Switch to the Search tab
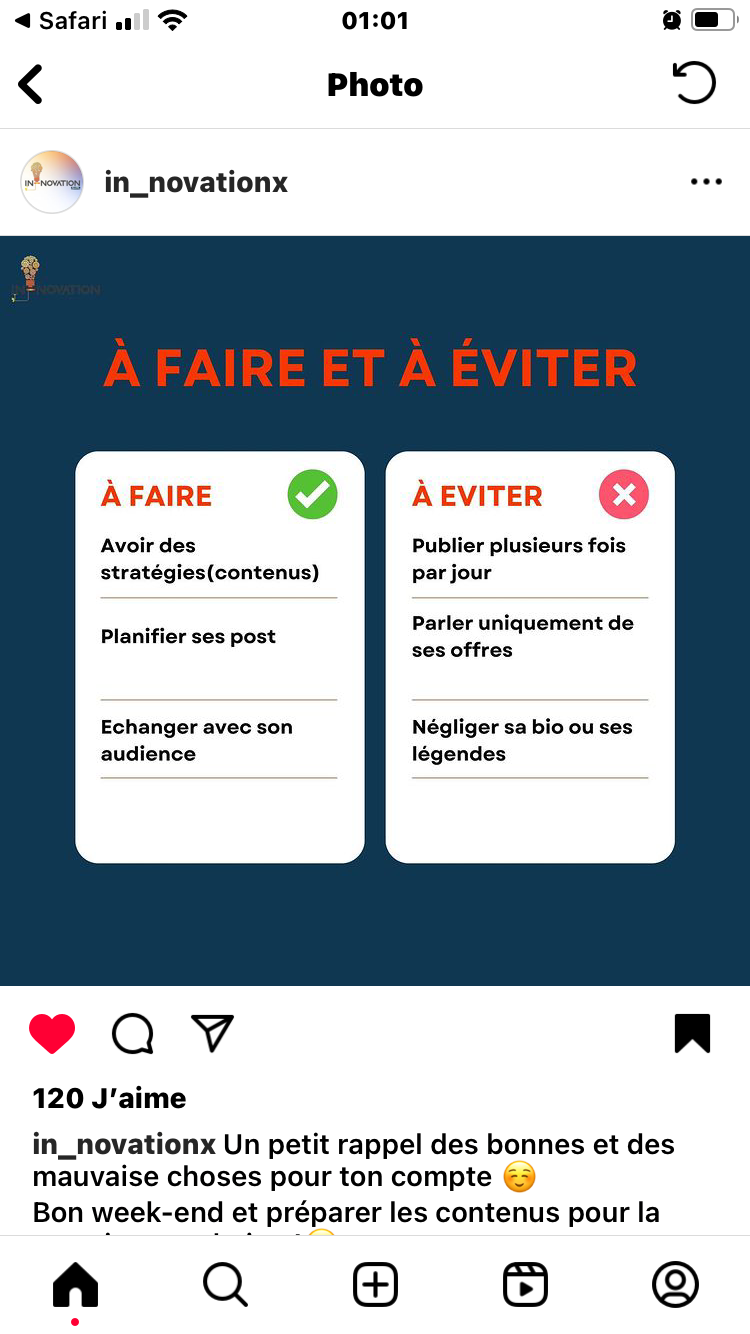 225,1285
